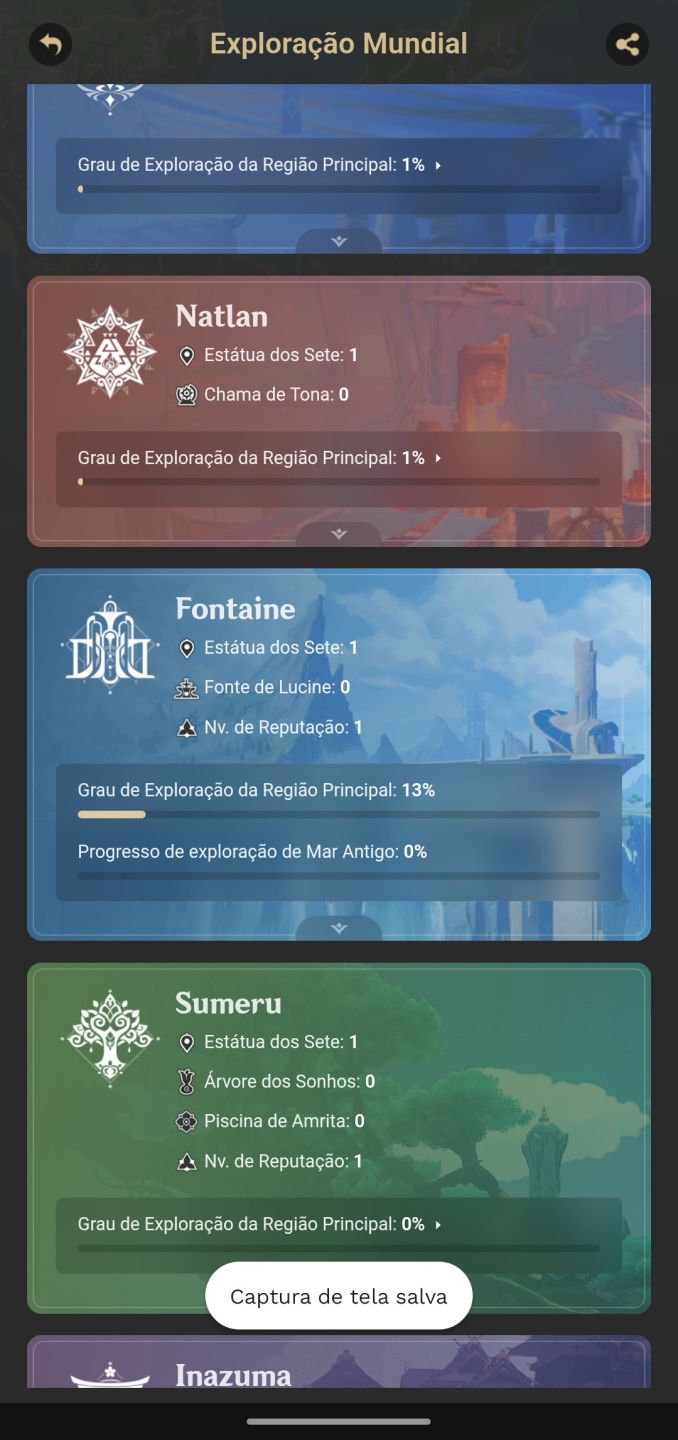Share the world exploration page

coord(627,44)
